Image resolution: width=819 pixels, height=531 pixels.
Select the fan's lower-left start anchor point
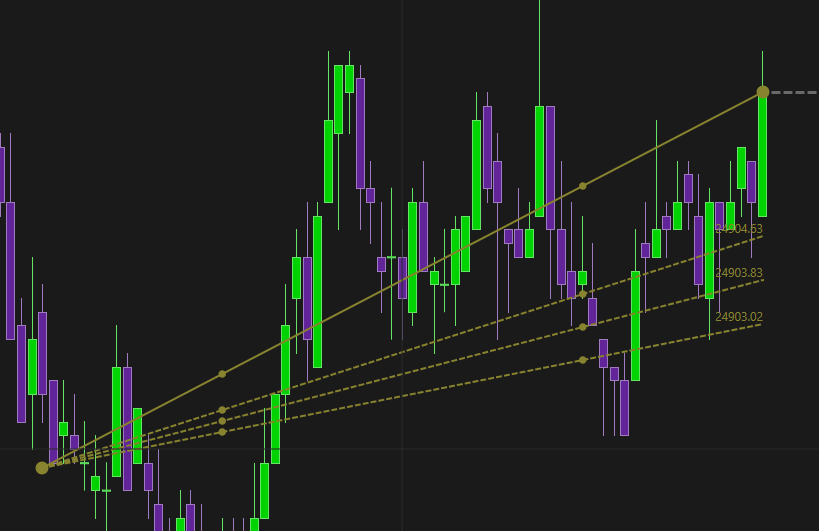tap(42, 467)
